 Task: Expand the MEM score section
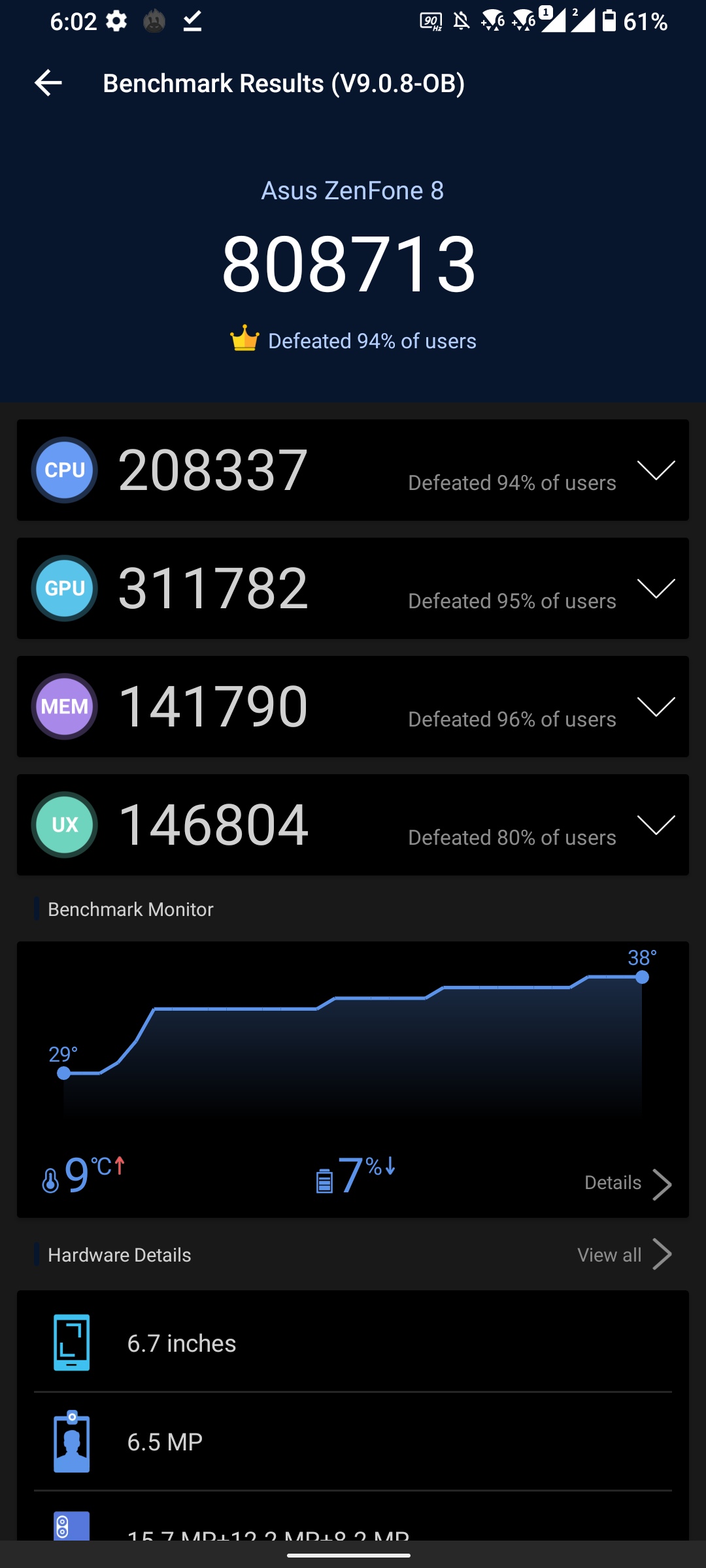[656, 707]
